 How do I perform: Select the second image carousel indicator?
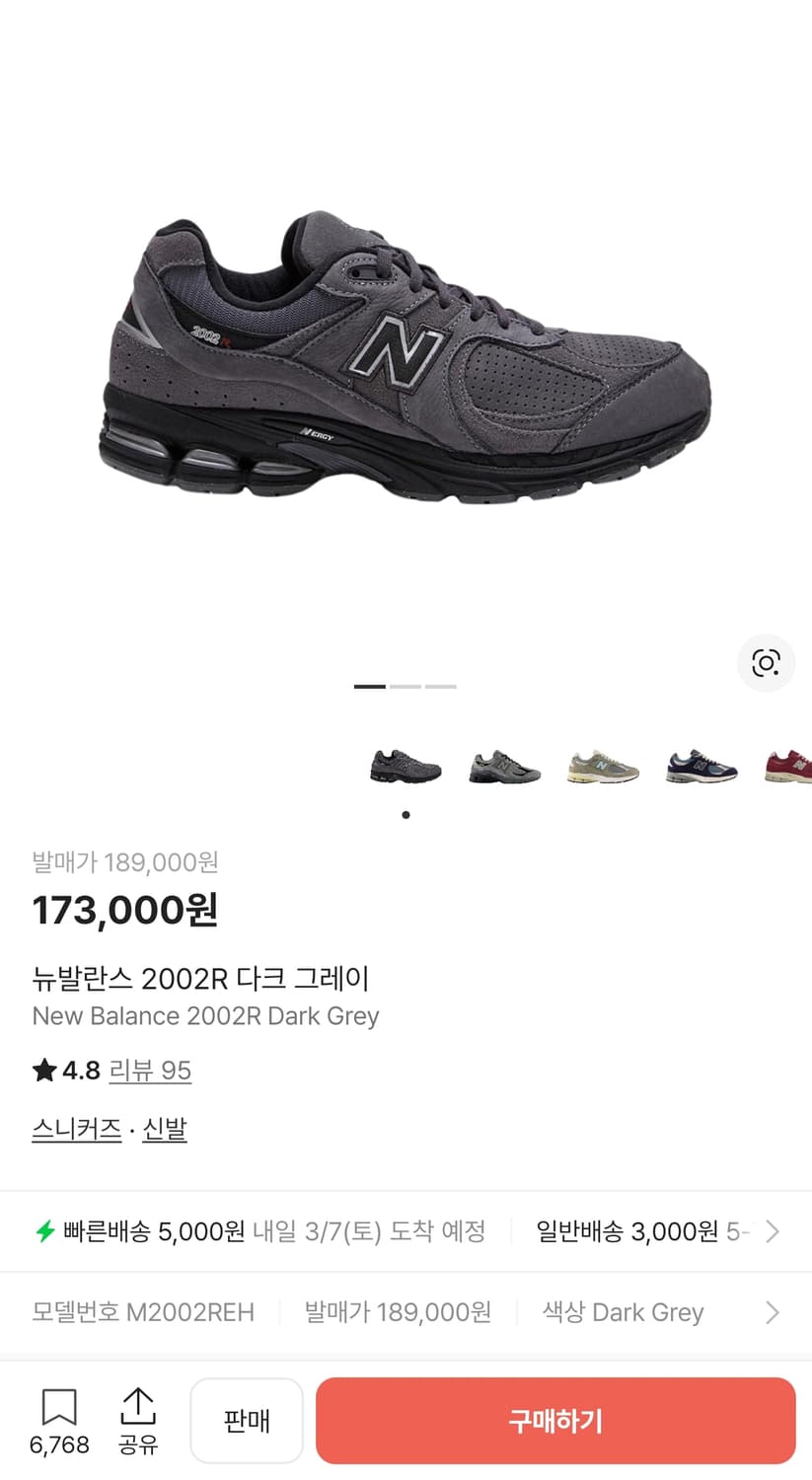pos(406,686)
